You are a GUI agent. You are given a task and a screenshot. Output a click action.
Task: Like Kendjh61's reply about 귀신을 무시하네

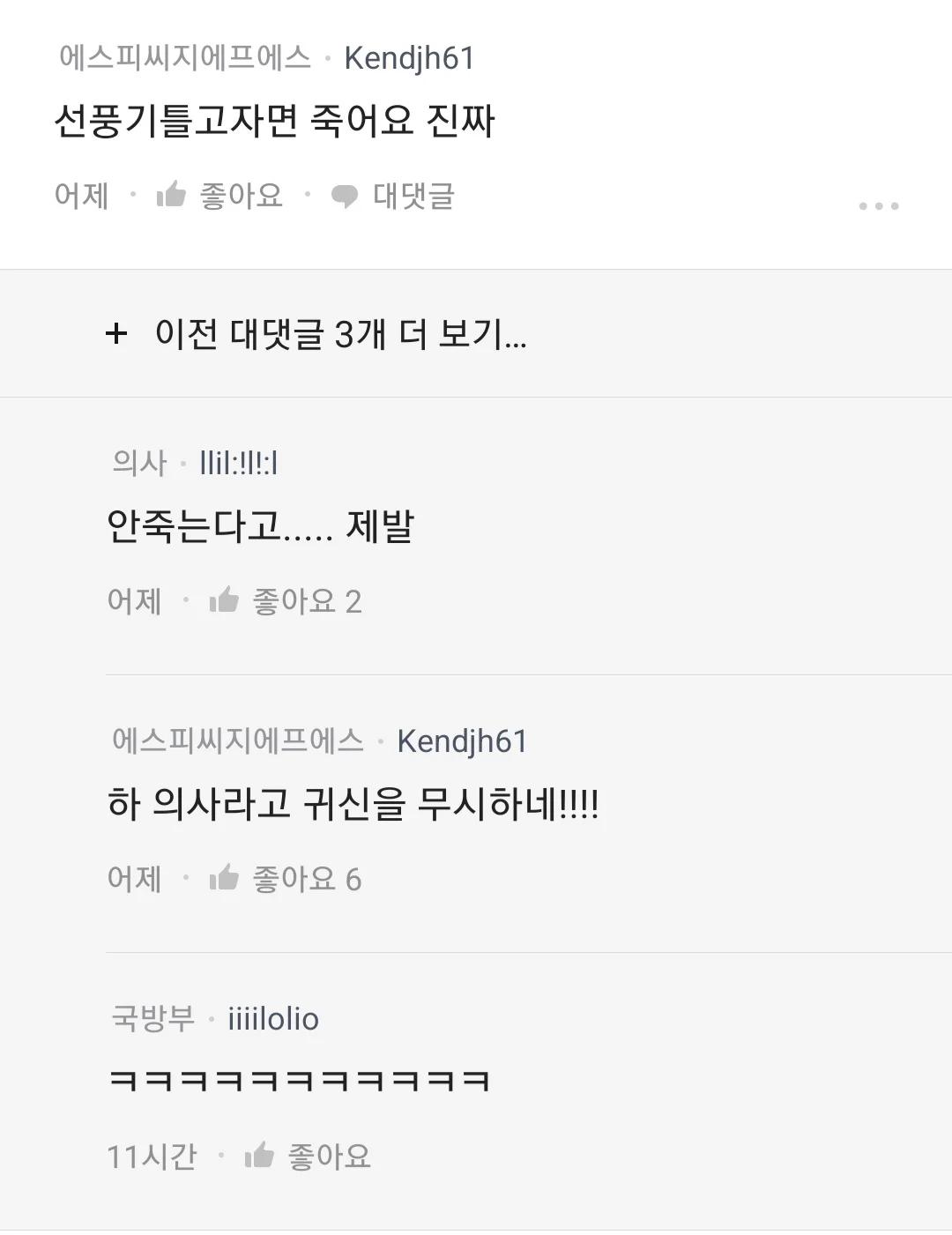[284, 879]
